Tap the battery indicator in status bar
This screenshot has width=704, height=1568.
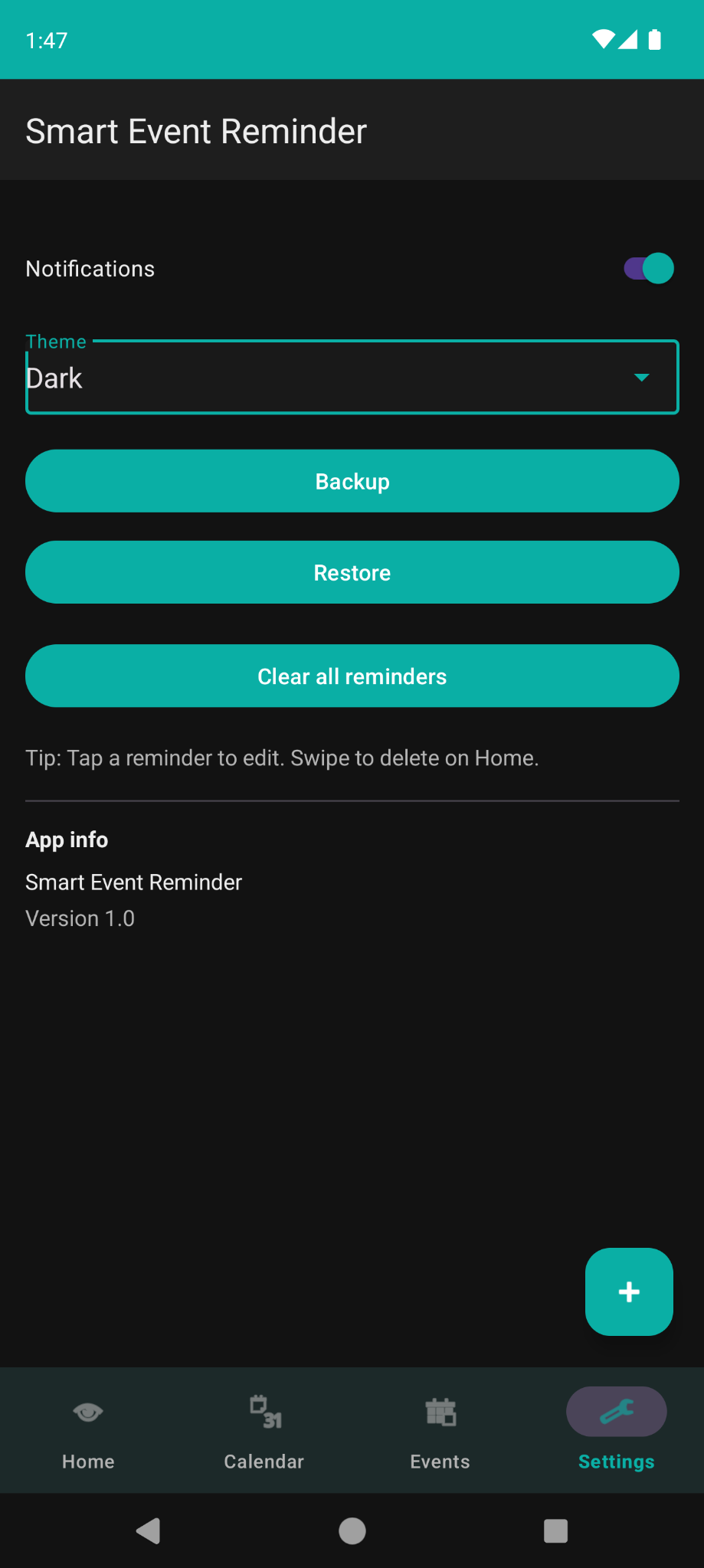(655, 39)
